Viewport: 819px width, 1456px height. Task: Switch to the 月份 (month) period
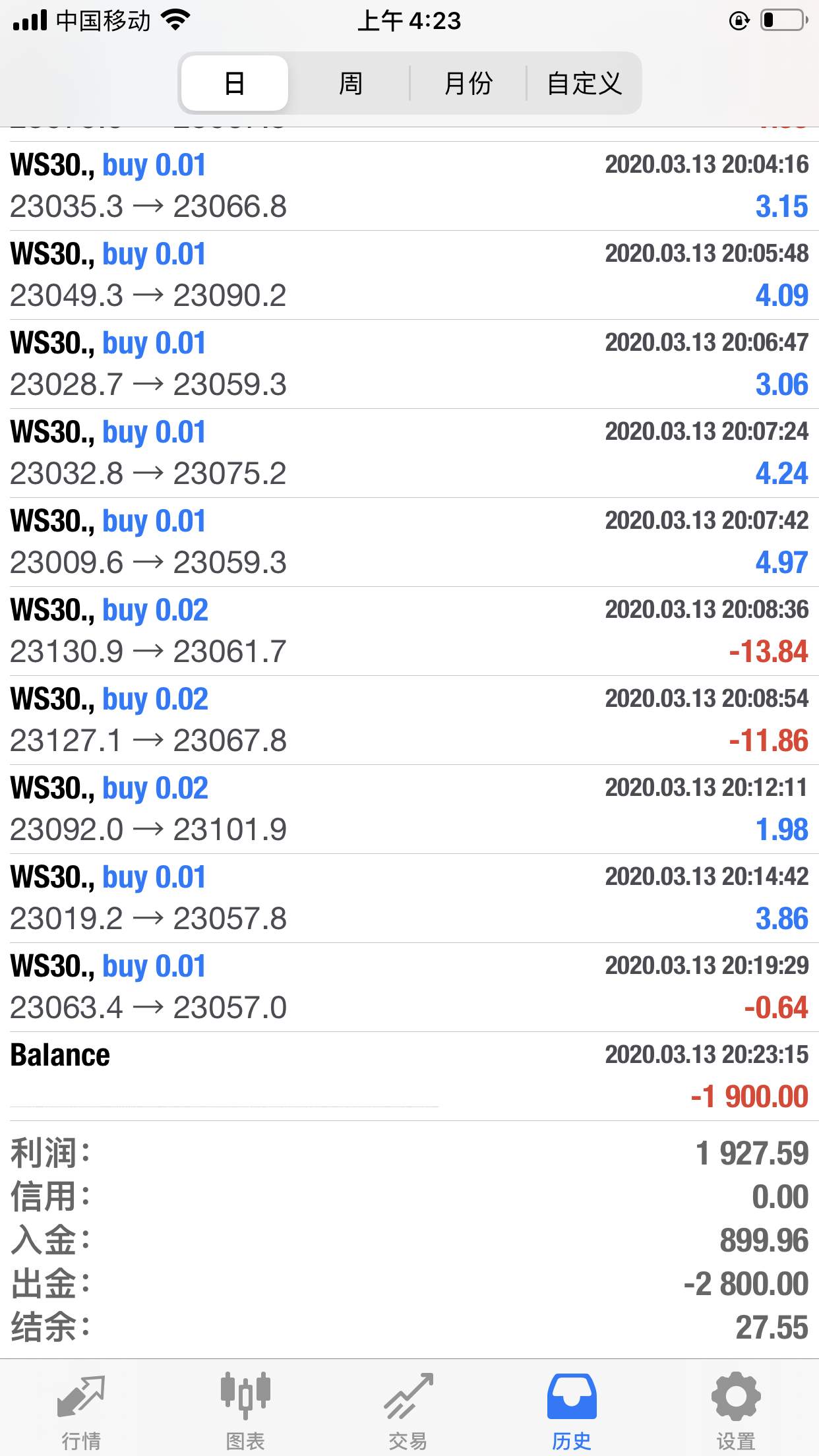(x=468, y=84)
